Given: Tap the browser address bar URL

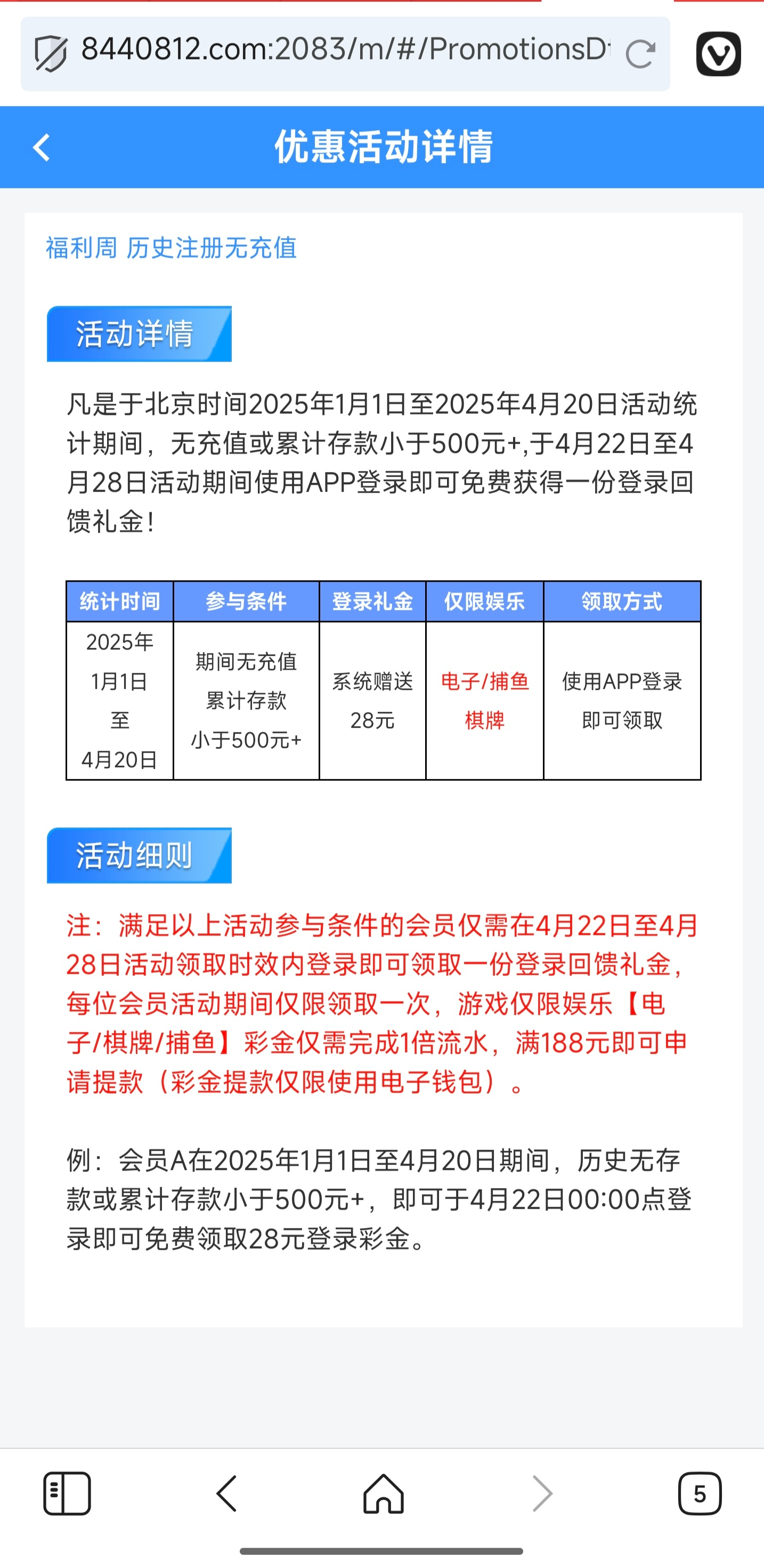Looking at the screenshot, I should (345, 51).
